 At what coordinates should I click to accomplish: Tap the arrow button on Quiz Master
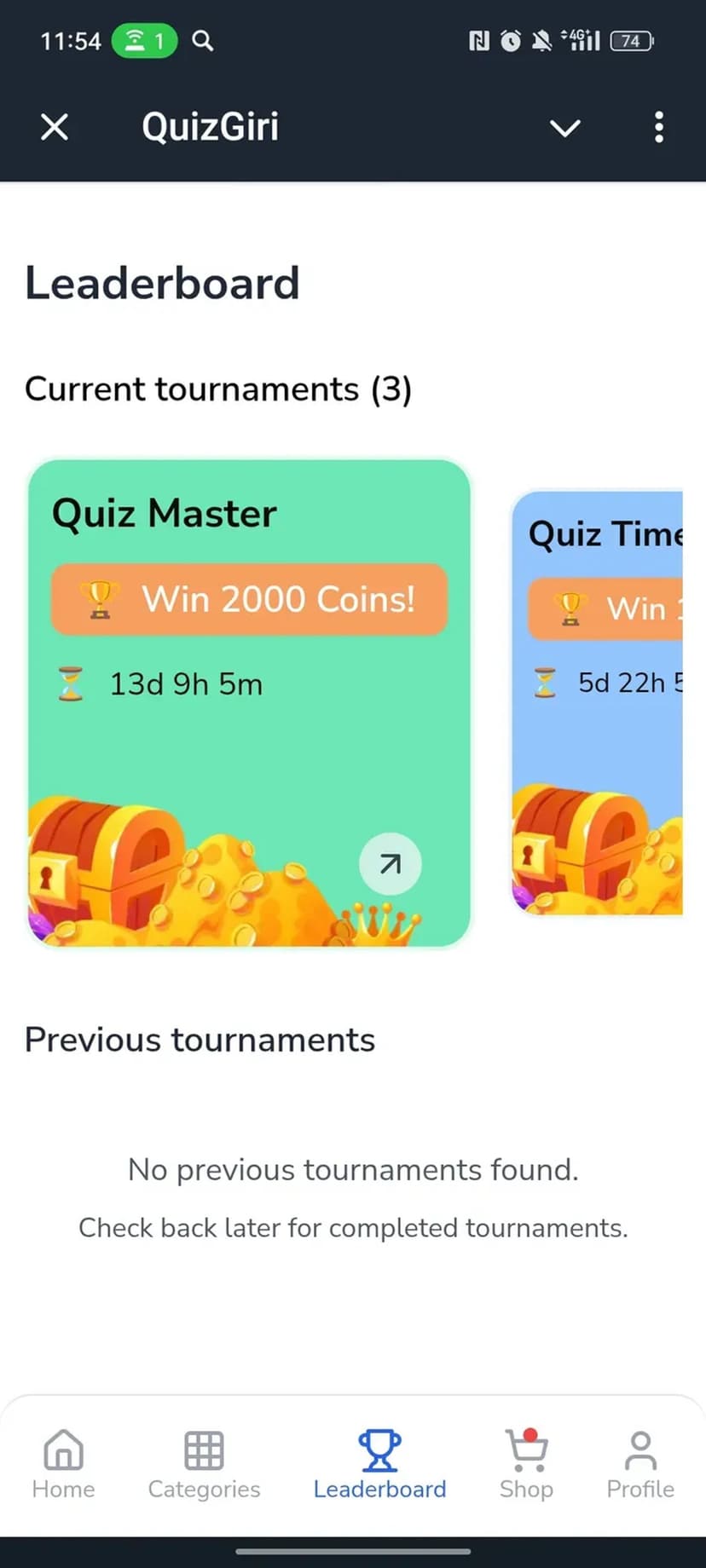(x=390, y=864)
